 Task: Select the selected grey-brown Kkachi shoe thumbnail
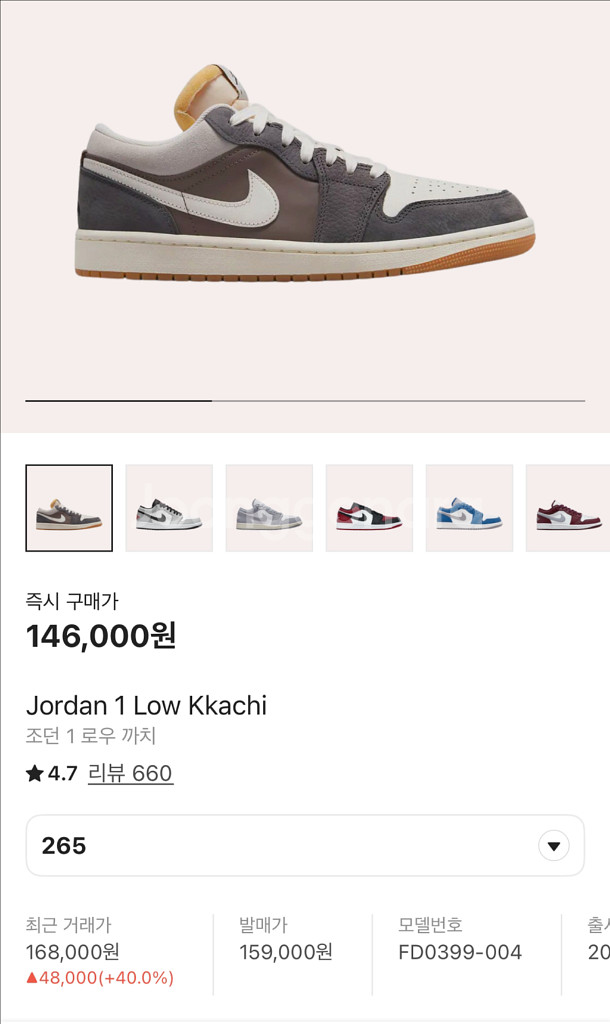69,508
